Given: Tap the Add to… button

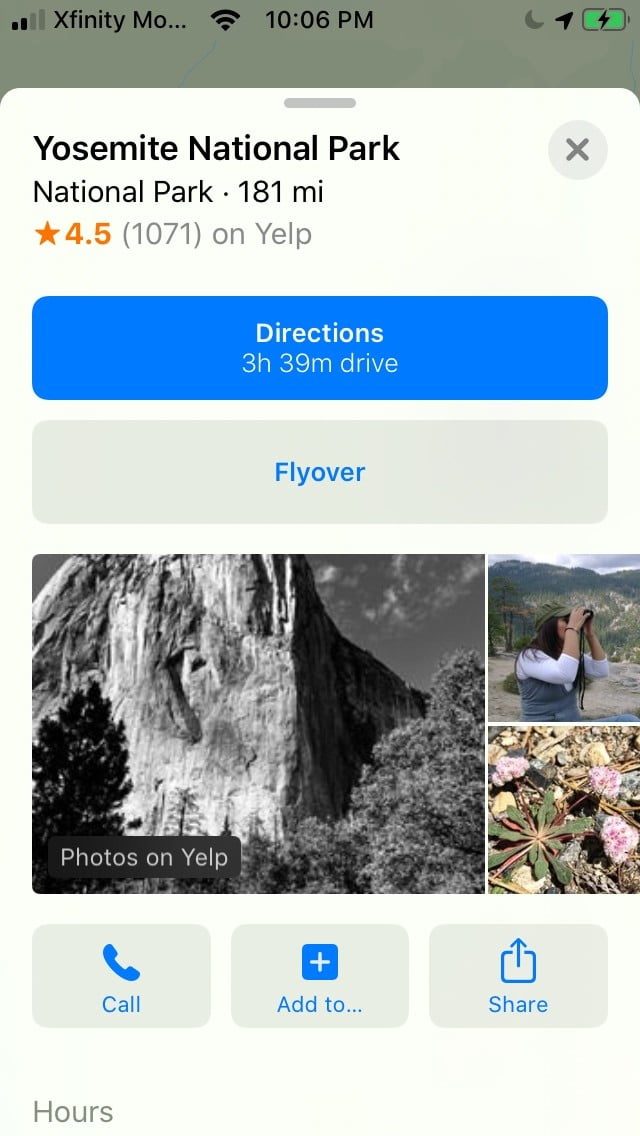Looking at the screenshot, I should click(x=320, y=976).
